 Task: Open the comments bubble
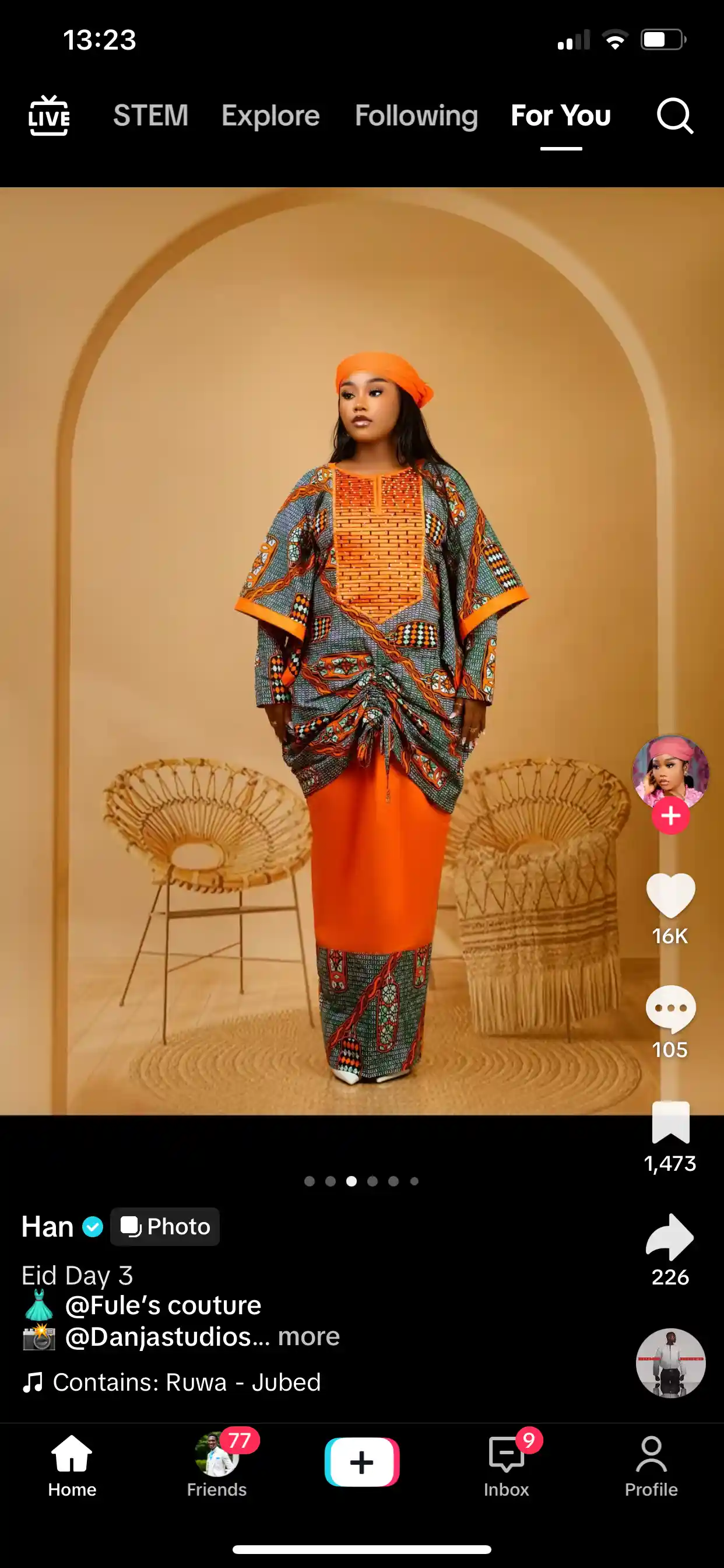[670, 1009]
